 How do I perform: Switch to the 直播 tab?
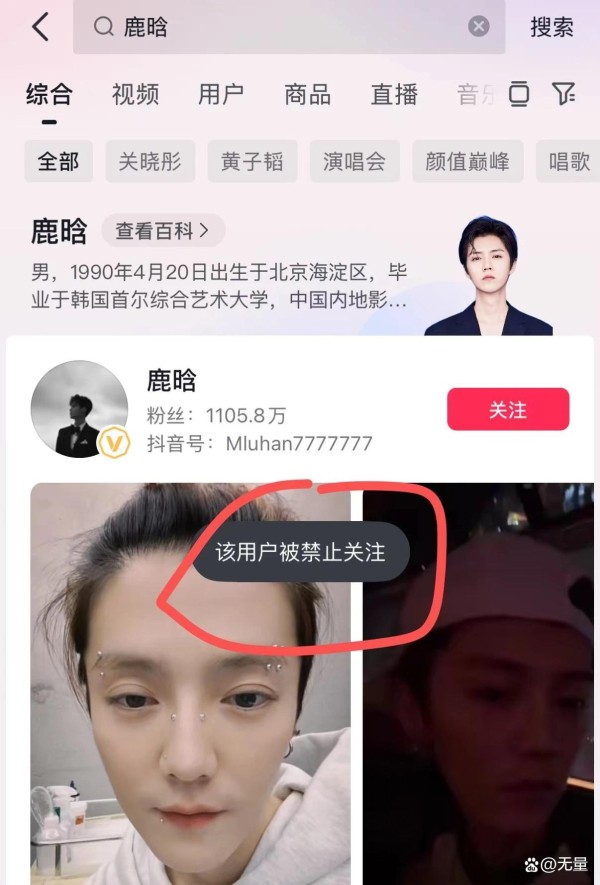pos(394,94)
